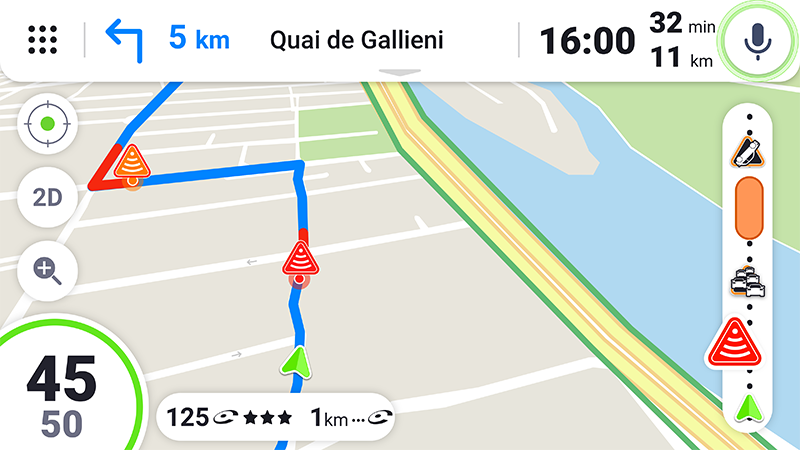The image size is (800, 450).
Task: Switch map to 2D view
Action: (46, 196)
